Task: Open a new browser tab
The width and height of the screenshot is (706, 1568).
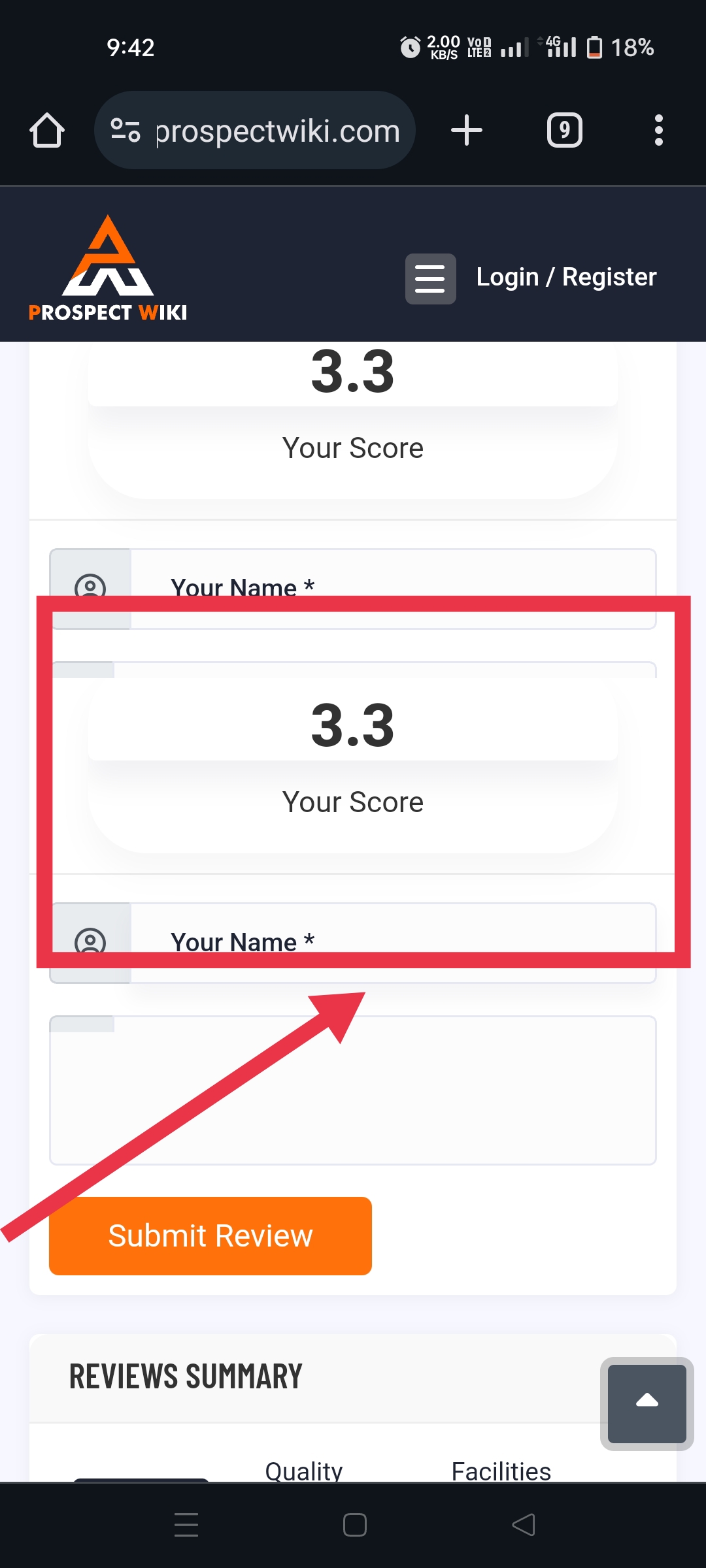Action: click(x=467, y=130)
